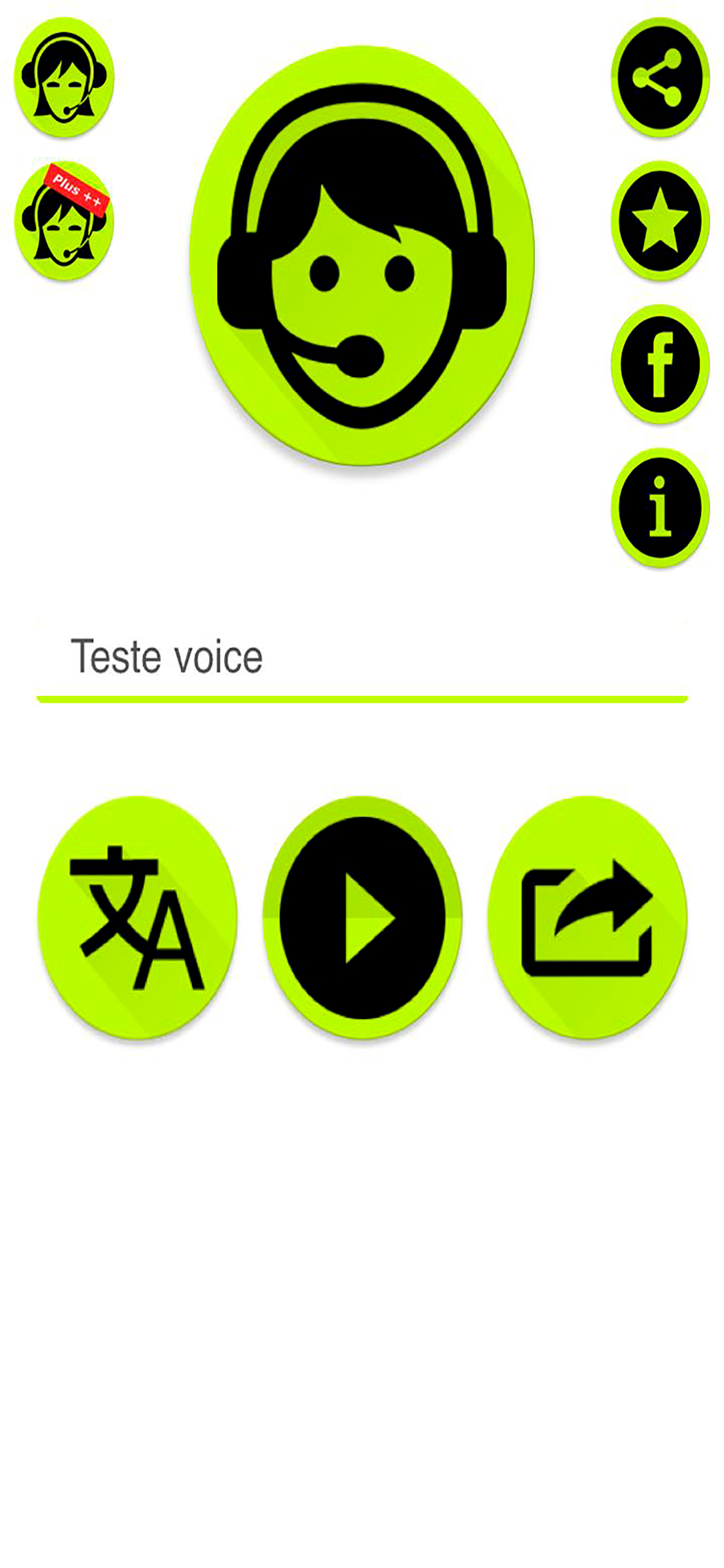Open the Plus ++ voice version

point(64,221)
